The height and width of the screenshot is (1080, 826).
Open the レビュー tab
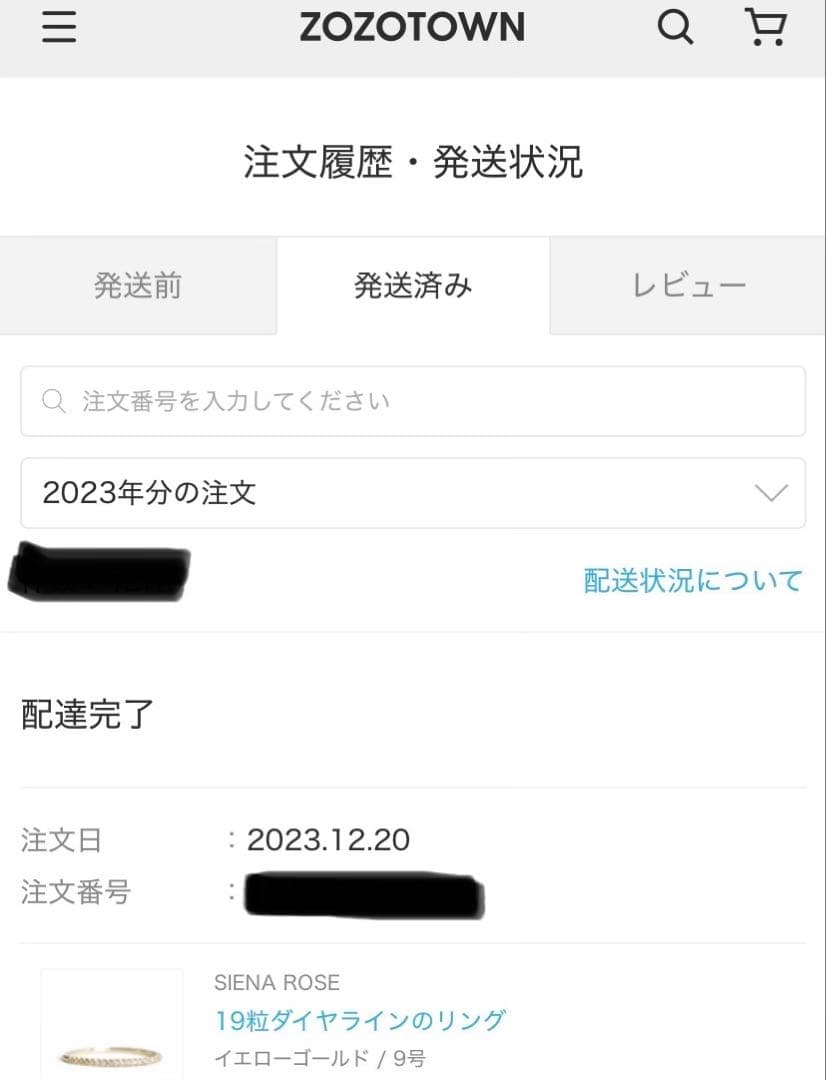tap(688, 285)
